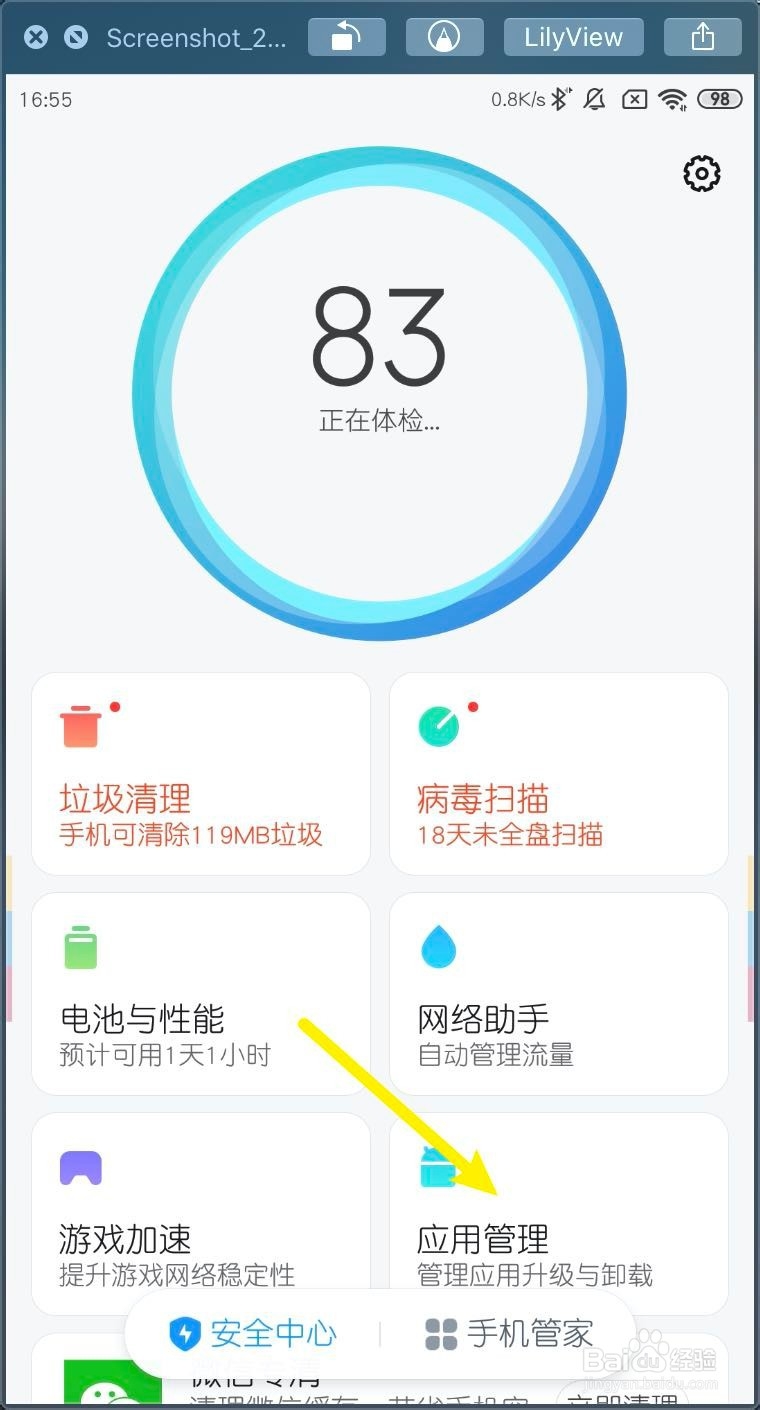Viewport: 760px width, 1410px height.
Task: Tap the teal 应用管理 toolbox icon
Action: tap(438, 1166)
